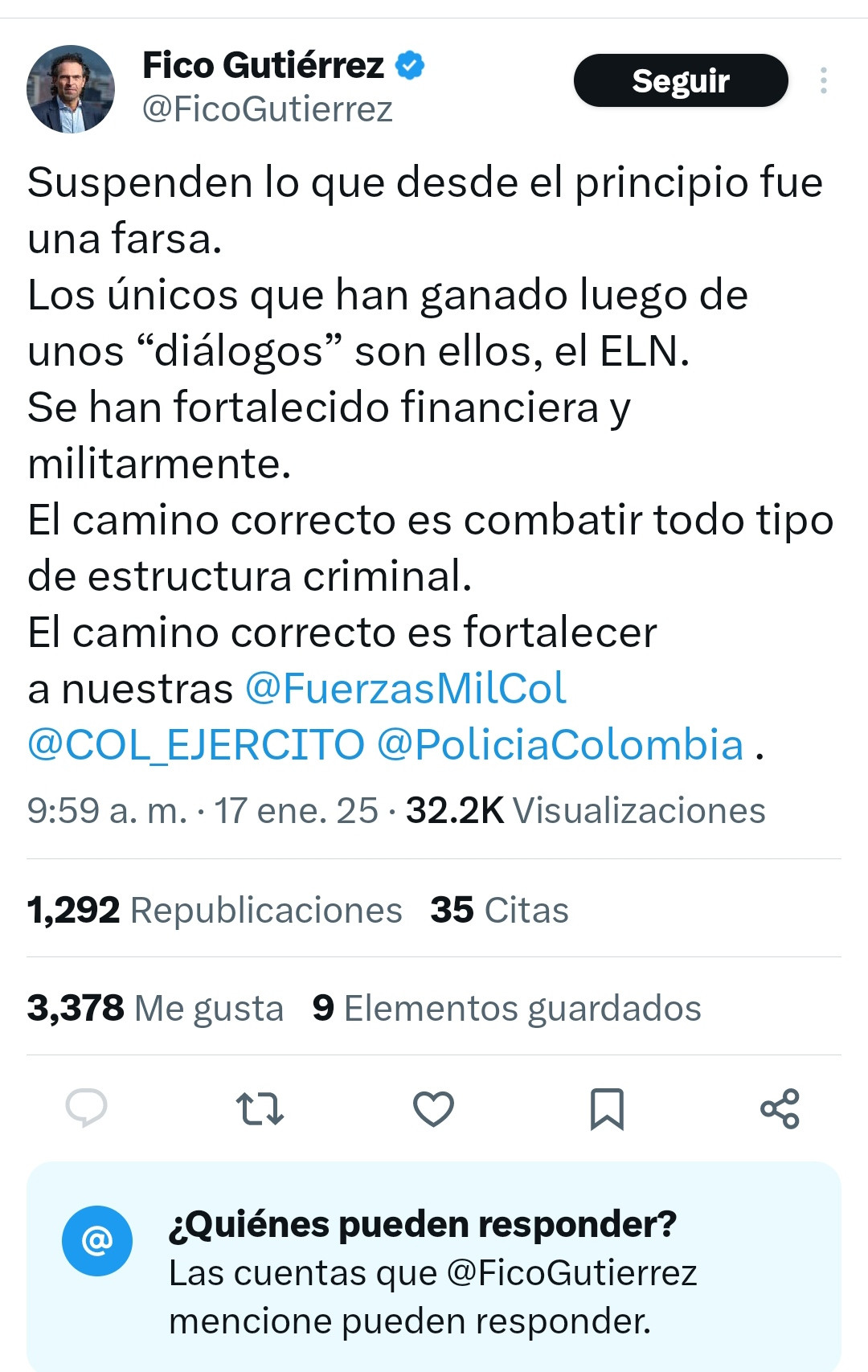This screenshot has height=1372, width=868.
Task: Open the @COL_EJERCITO mention
Action: point(195,745)
